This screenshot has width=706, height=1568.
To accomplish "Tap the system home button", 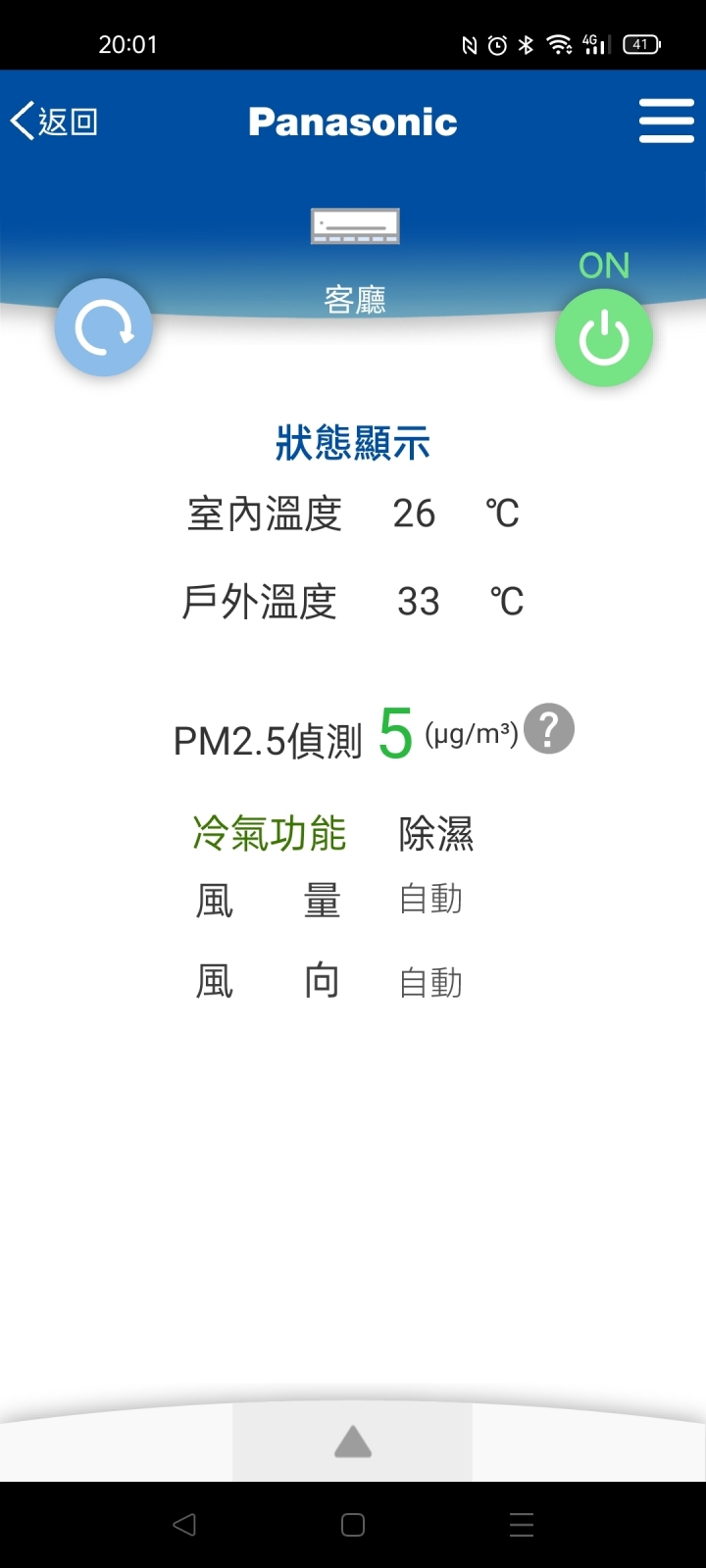I will 353,1525.
